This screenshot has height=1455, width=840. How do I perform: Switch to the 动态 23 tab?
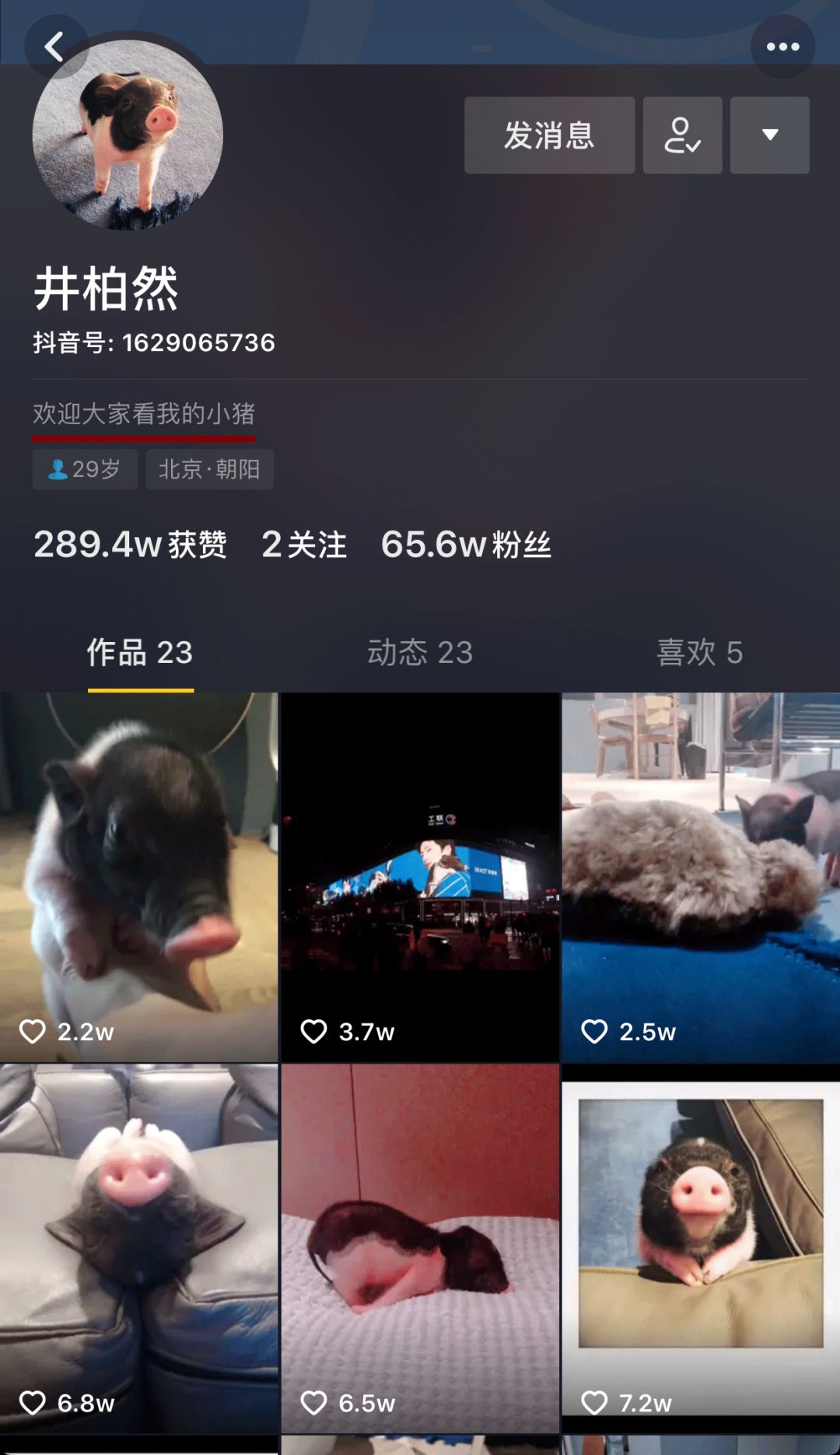tap(420, 654)
